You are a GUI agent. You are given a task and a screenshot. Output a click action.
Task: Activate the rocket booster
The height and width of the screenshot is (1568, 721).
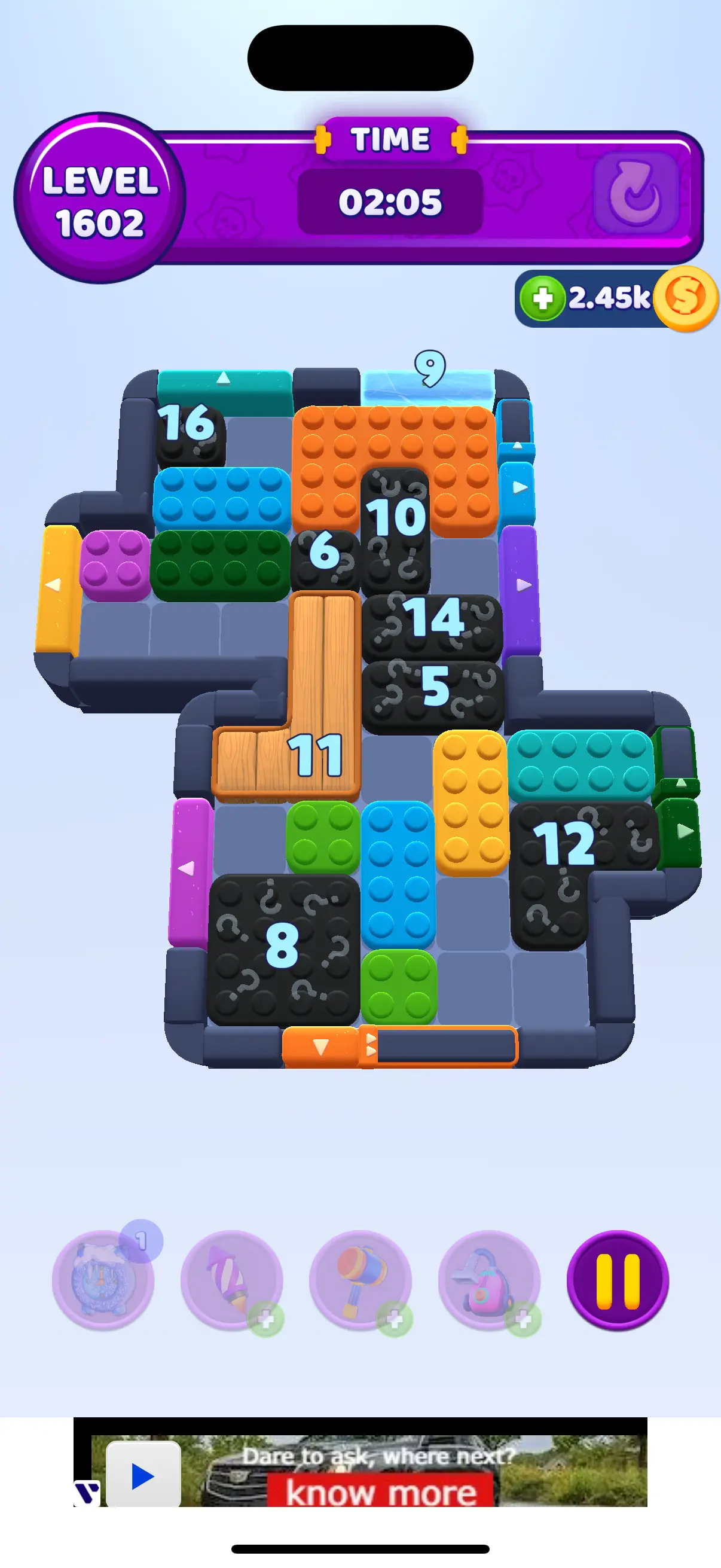pos(231,1280)
